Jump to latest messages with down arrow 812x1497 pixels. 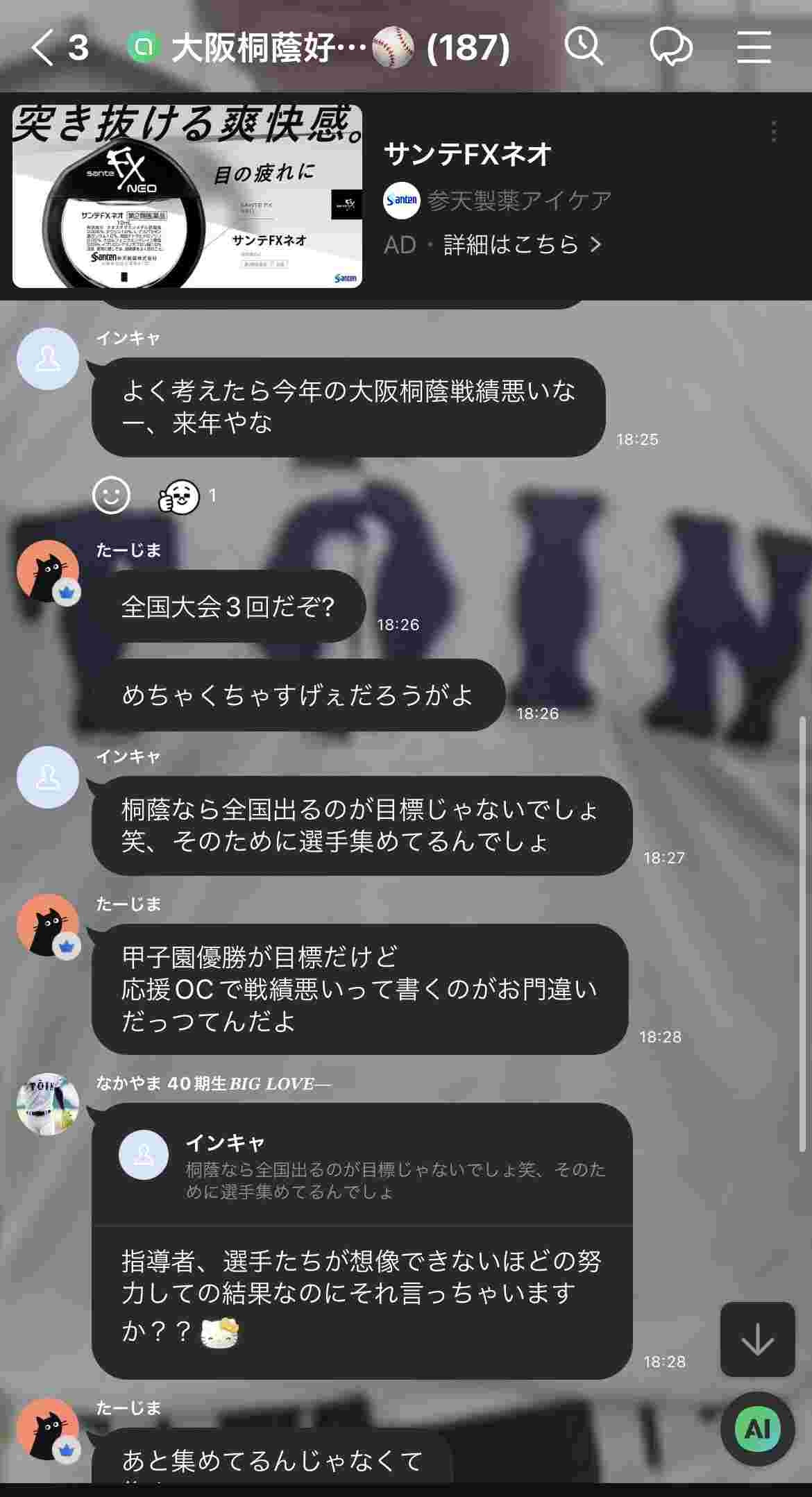[757, 1339]
